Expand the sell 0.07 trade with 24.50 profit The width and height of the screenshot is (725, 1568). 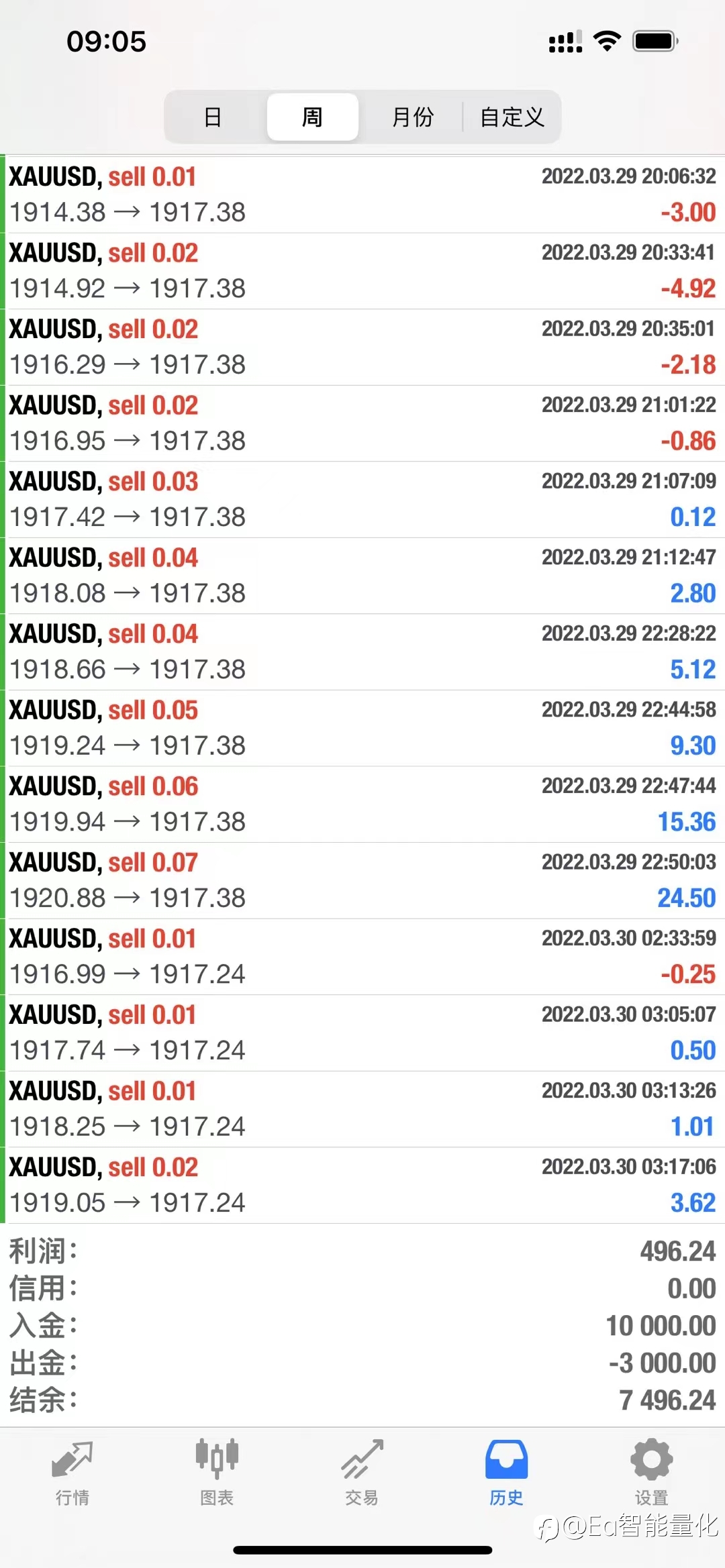362,880
